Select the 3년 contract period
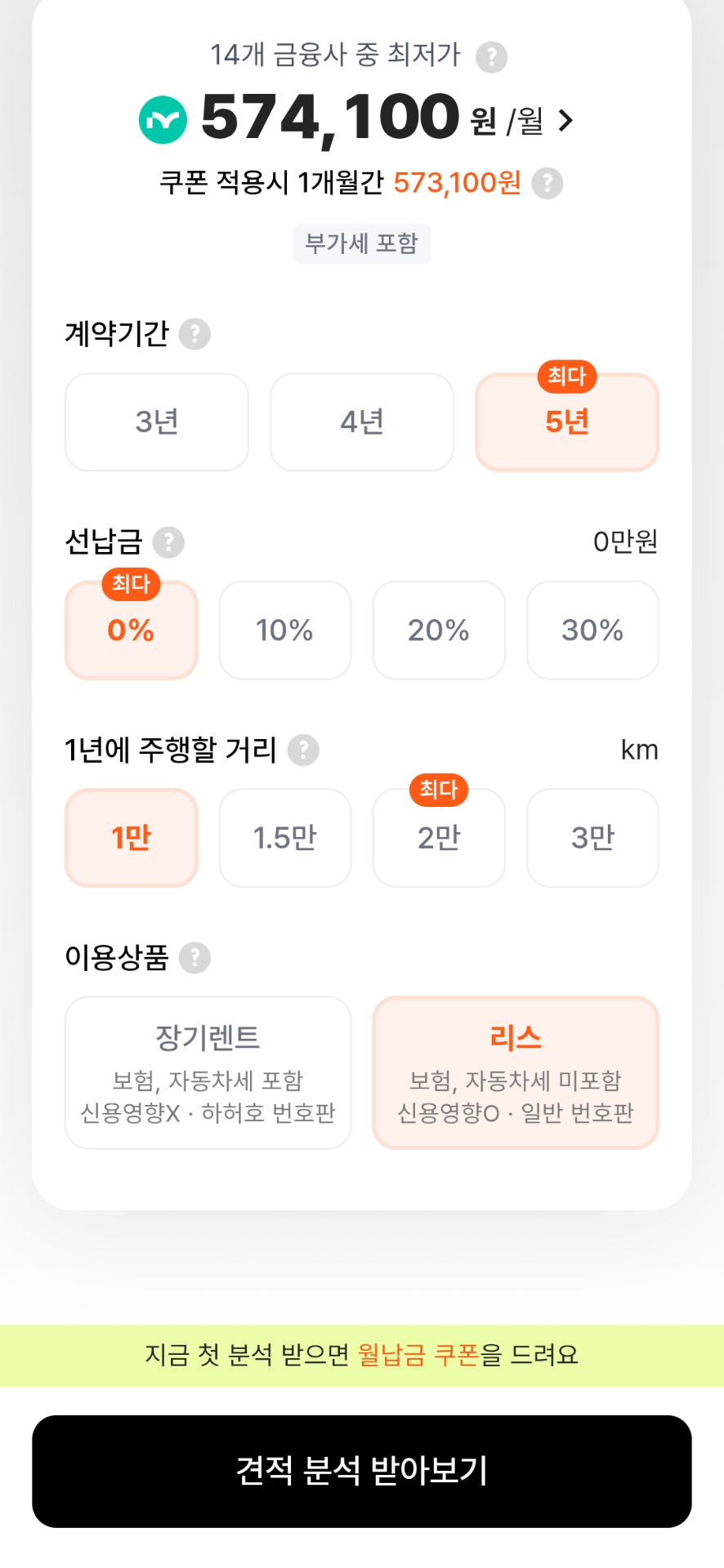 (156, 421)
